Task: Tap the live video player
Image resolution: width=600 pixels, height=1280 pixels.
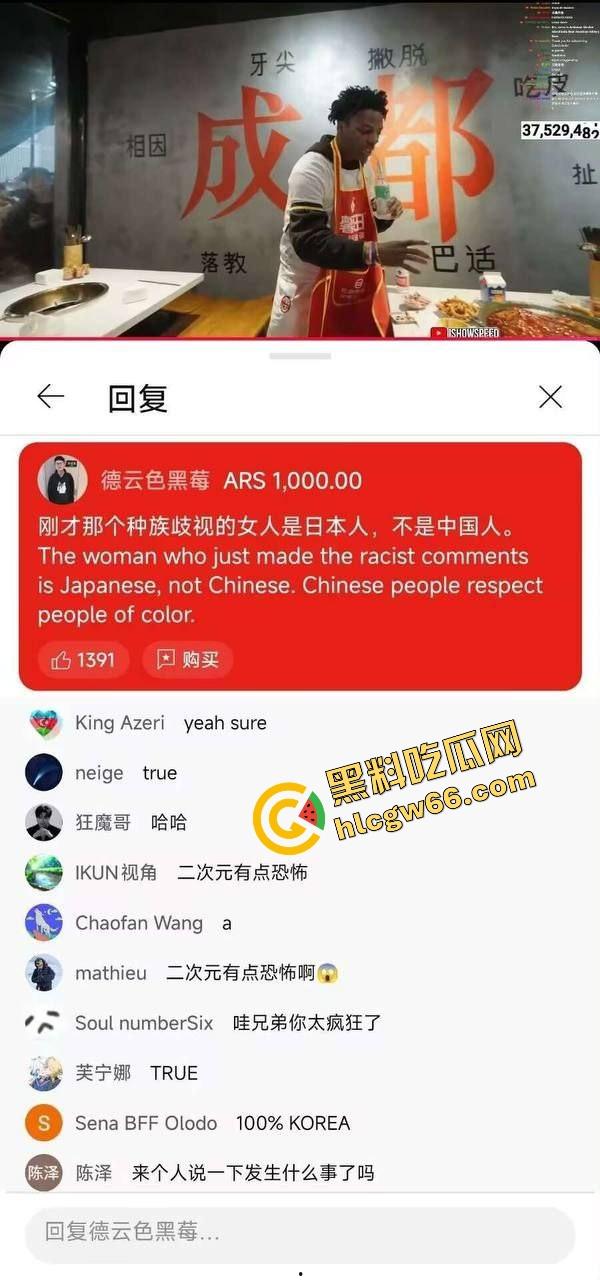Action: coord(300,170)
